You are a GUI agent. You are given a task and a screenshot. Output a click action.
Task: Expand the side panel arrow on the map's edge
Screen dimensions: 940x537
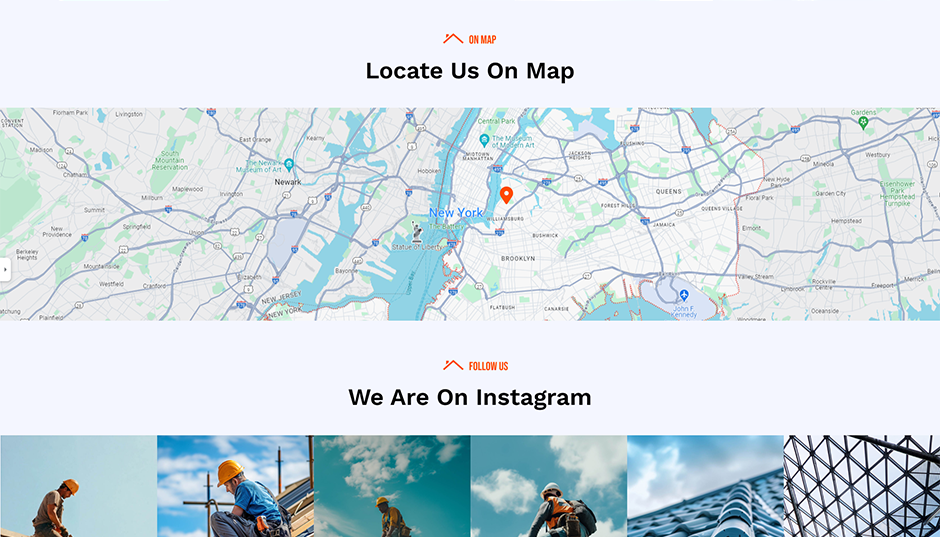click(x=5, y=269)
